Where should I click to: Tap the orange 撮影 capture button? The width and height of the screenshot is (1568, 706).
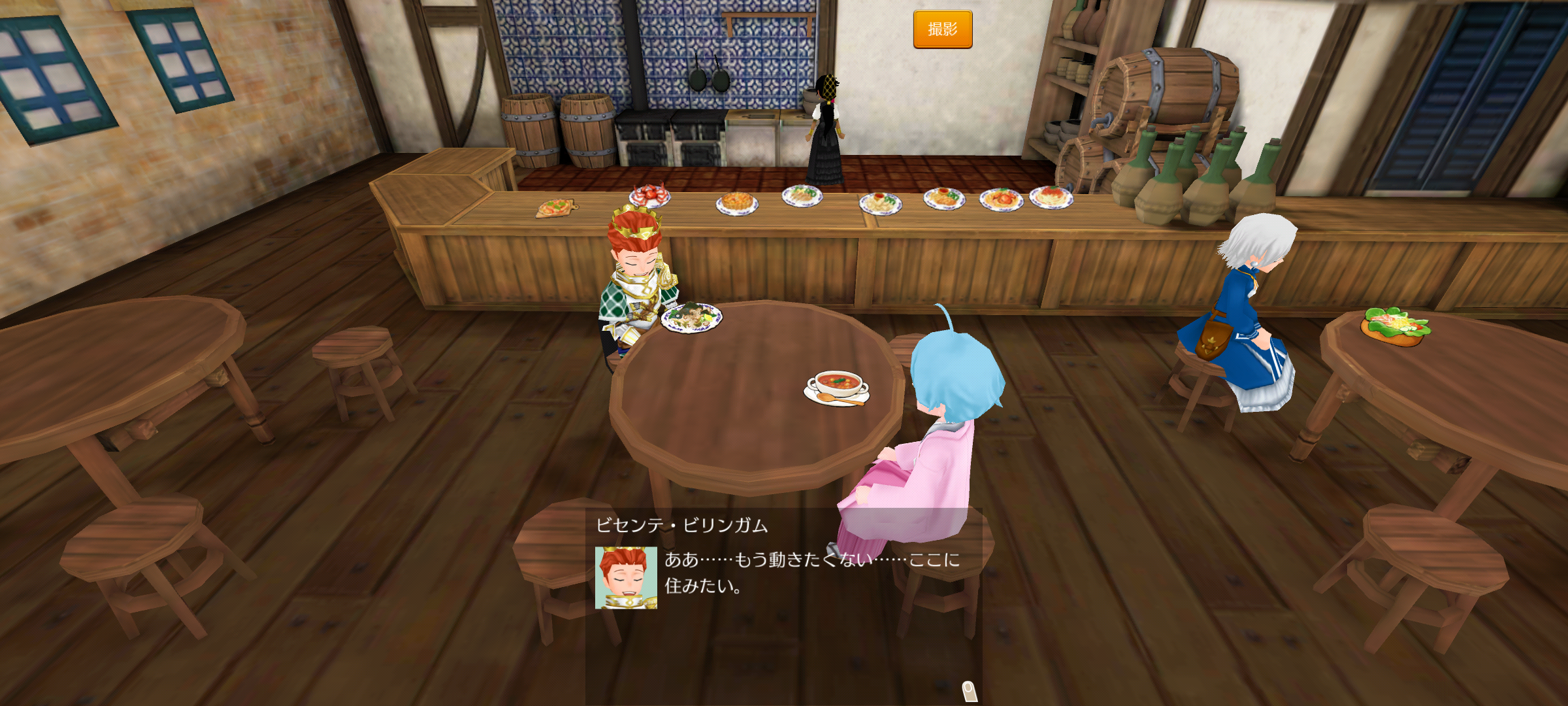coord(942,29)
